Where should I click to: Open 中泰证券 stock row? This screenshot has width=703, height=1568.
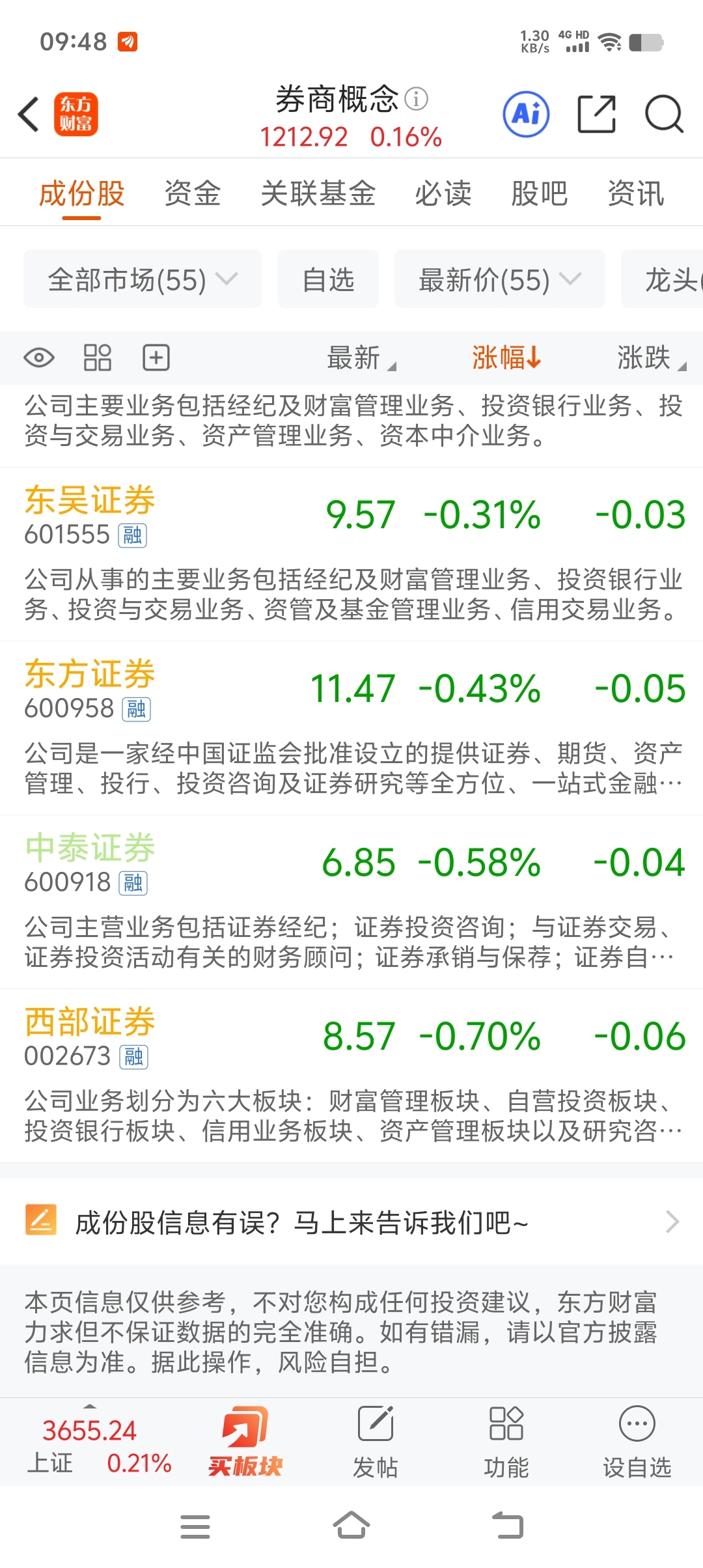tap(351, 902)
